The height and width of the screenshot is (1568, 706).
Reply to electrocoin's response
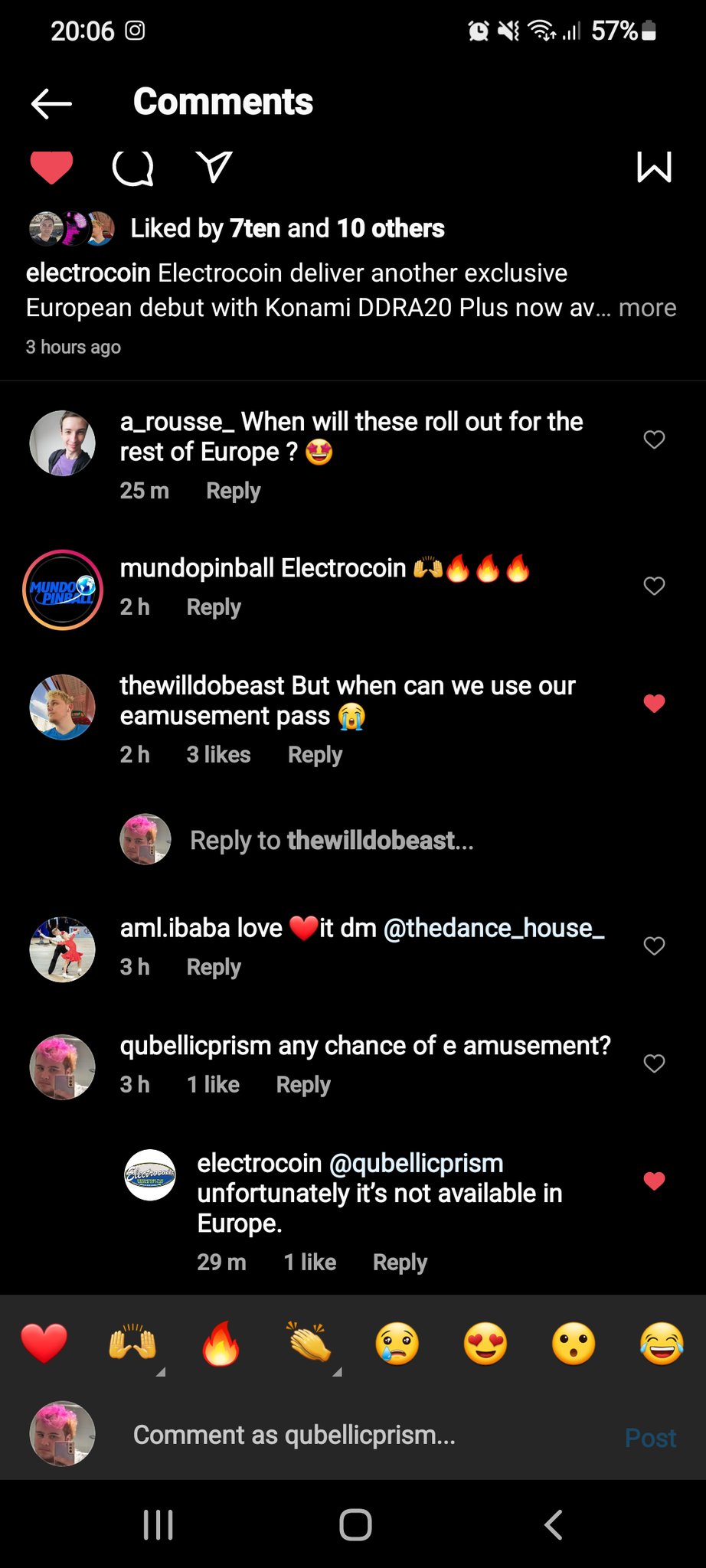pyautogui.click(x=400, y=1263)
